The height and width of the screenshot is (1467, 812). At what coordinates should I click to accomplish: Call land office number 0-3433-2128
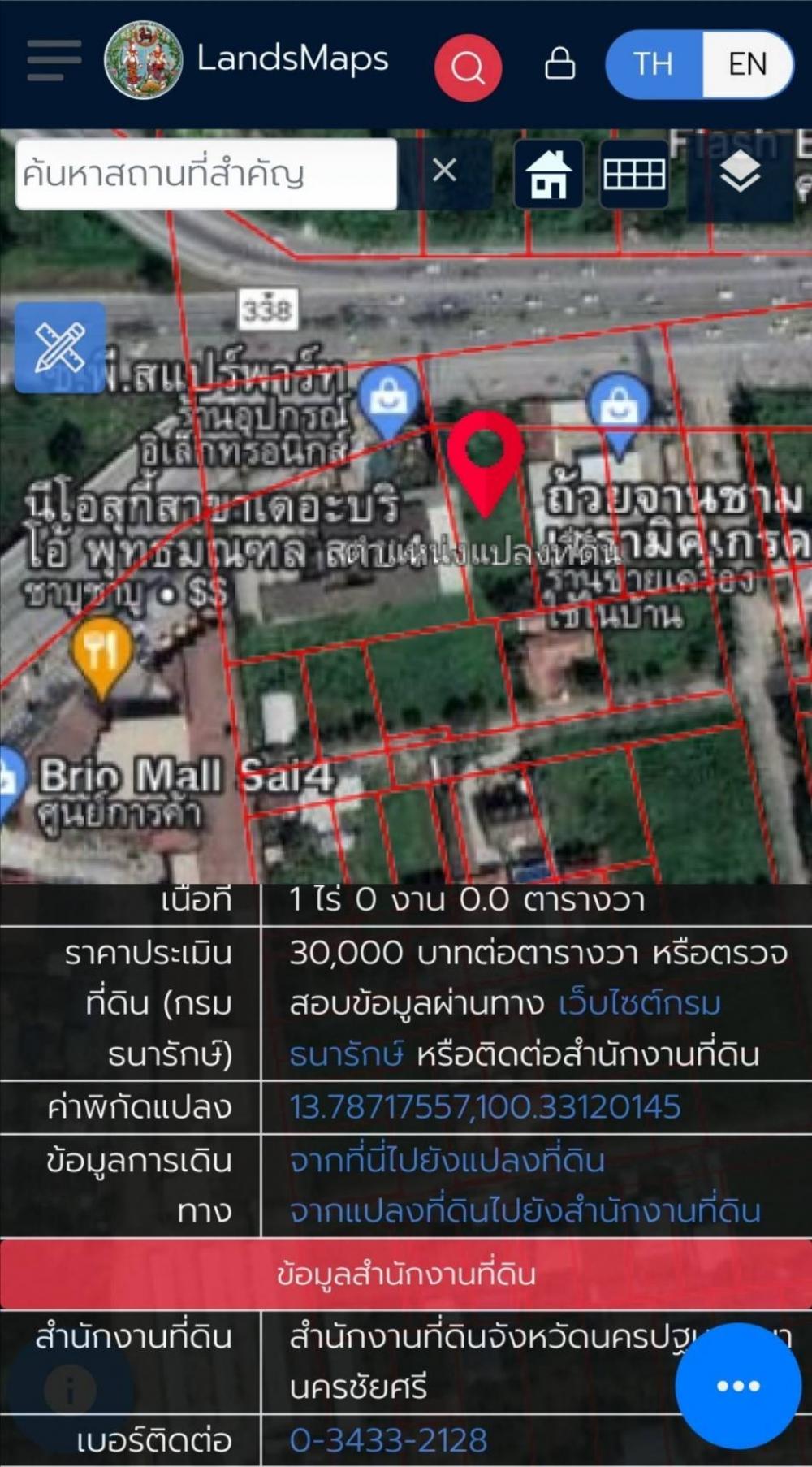pos(388,1440)
